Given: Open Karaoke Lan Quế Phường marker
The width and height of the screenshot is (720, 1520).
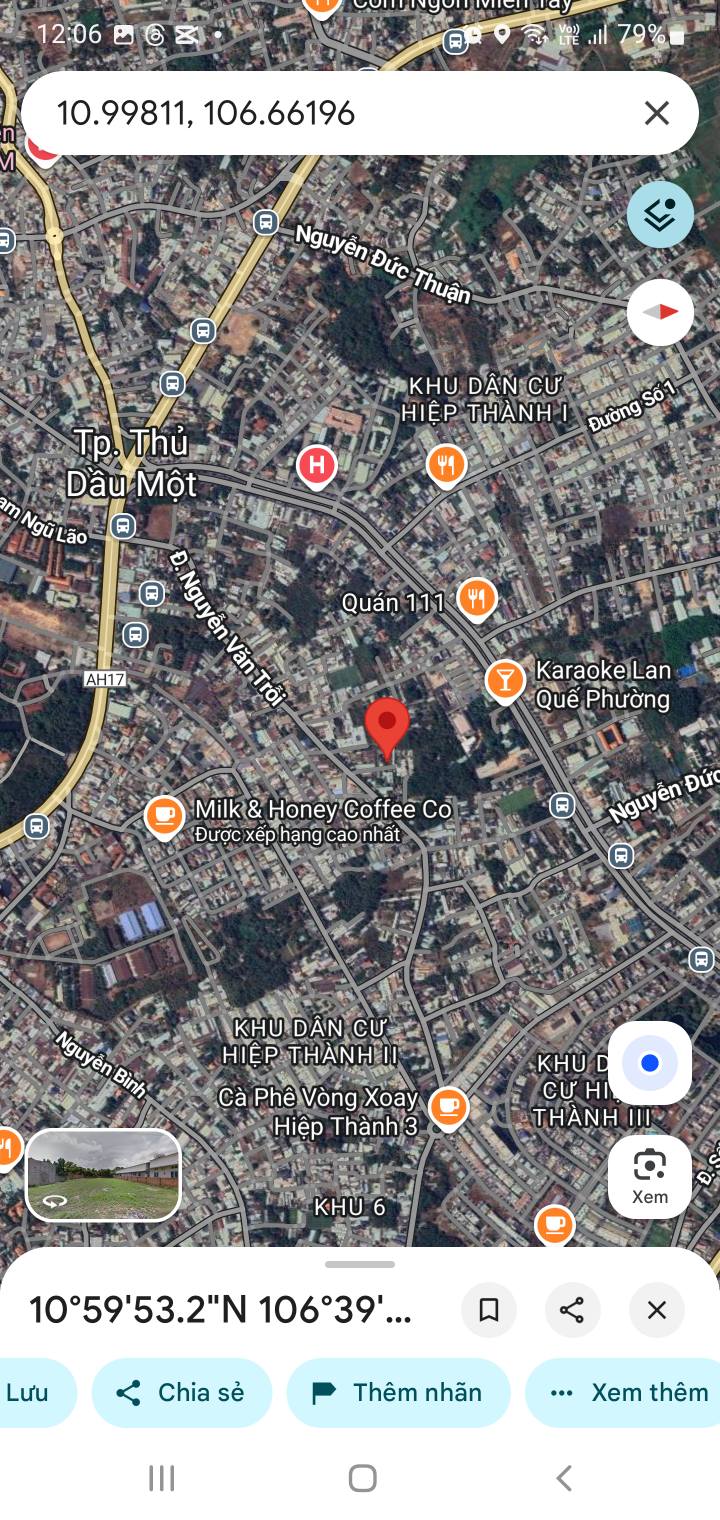Looking at the screenshot, I should click(x=506, y=682).
